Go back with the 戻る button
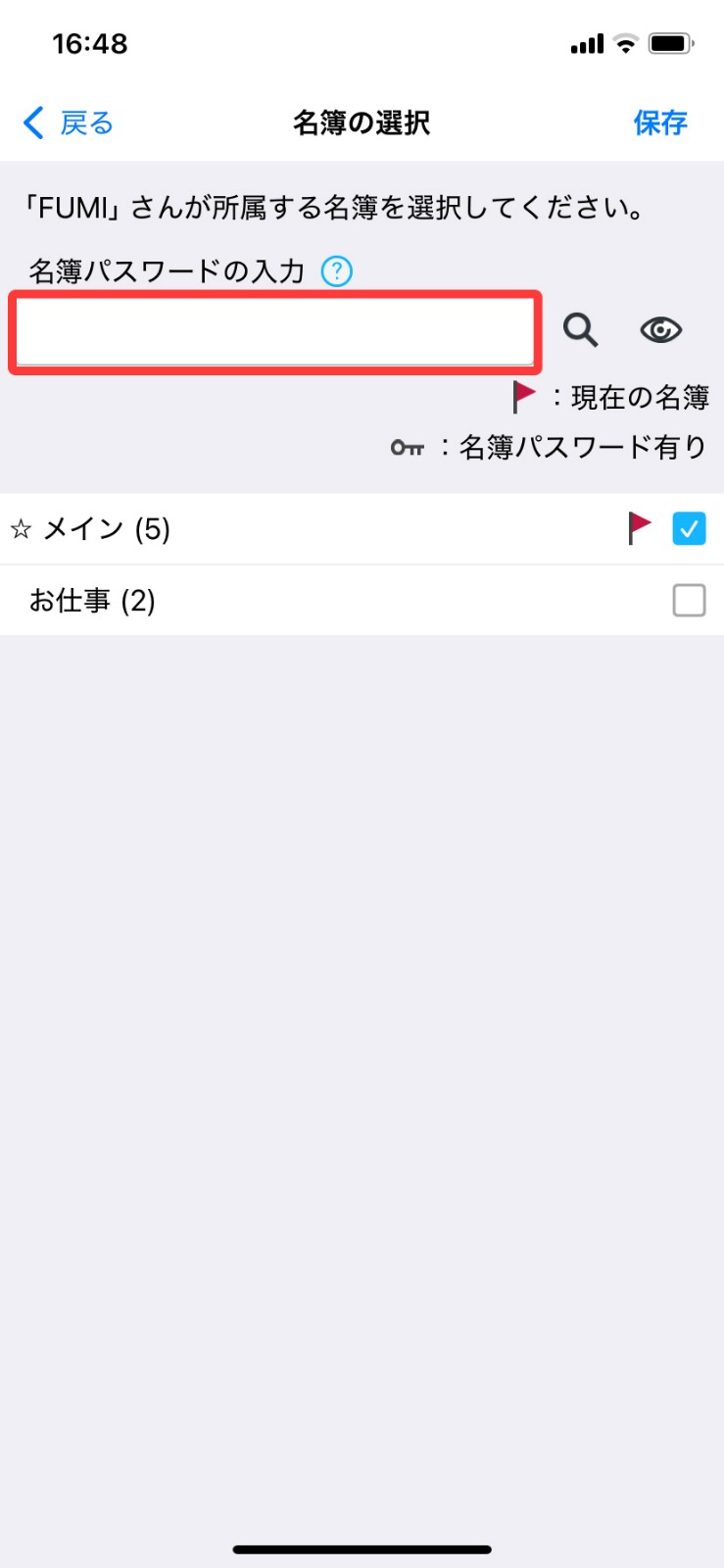 click(69, 123)
